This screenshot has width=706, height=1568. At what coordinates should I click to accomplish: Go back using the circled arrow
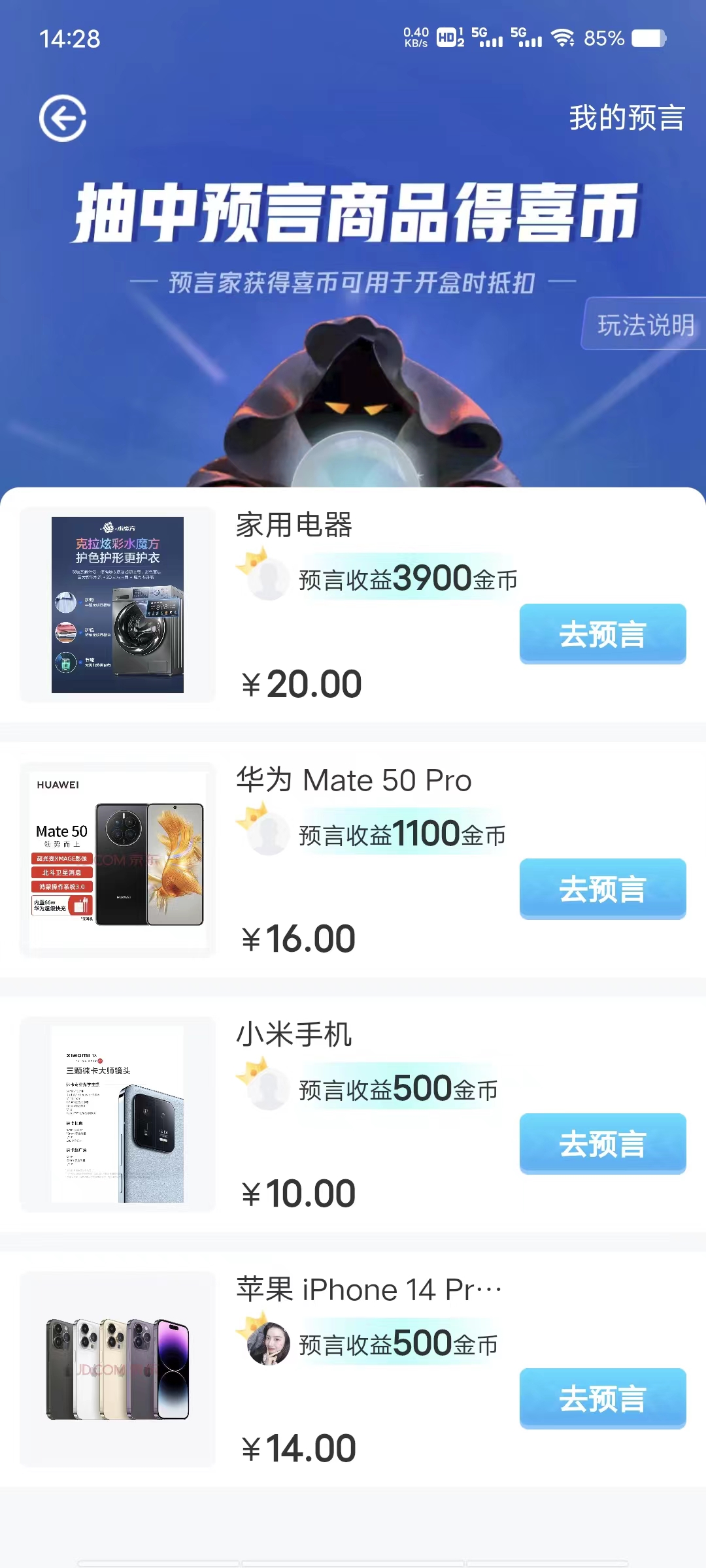tap(63, 118)
